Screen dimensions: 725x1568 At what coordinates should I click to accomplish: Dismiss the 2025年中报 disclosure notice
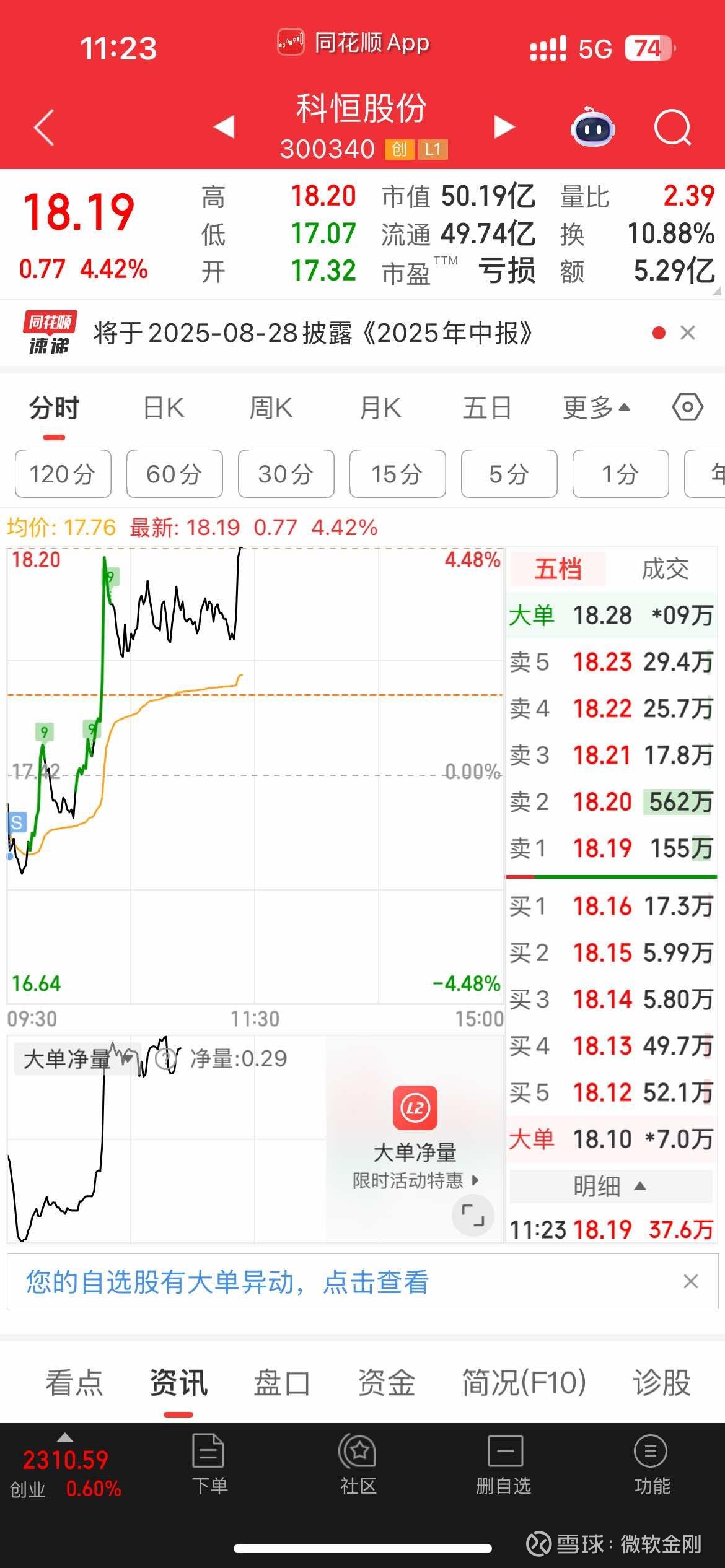687,333
